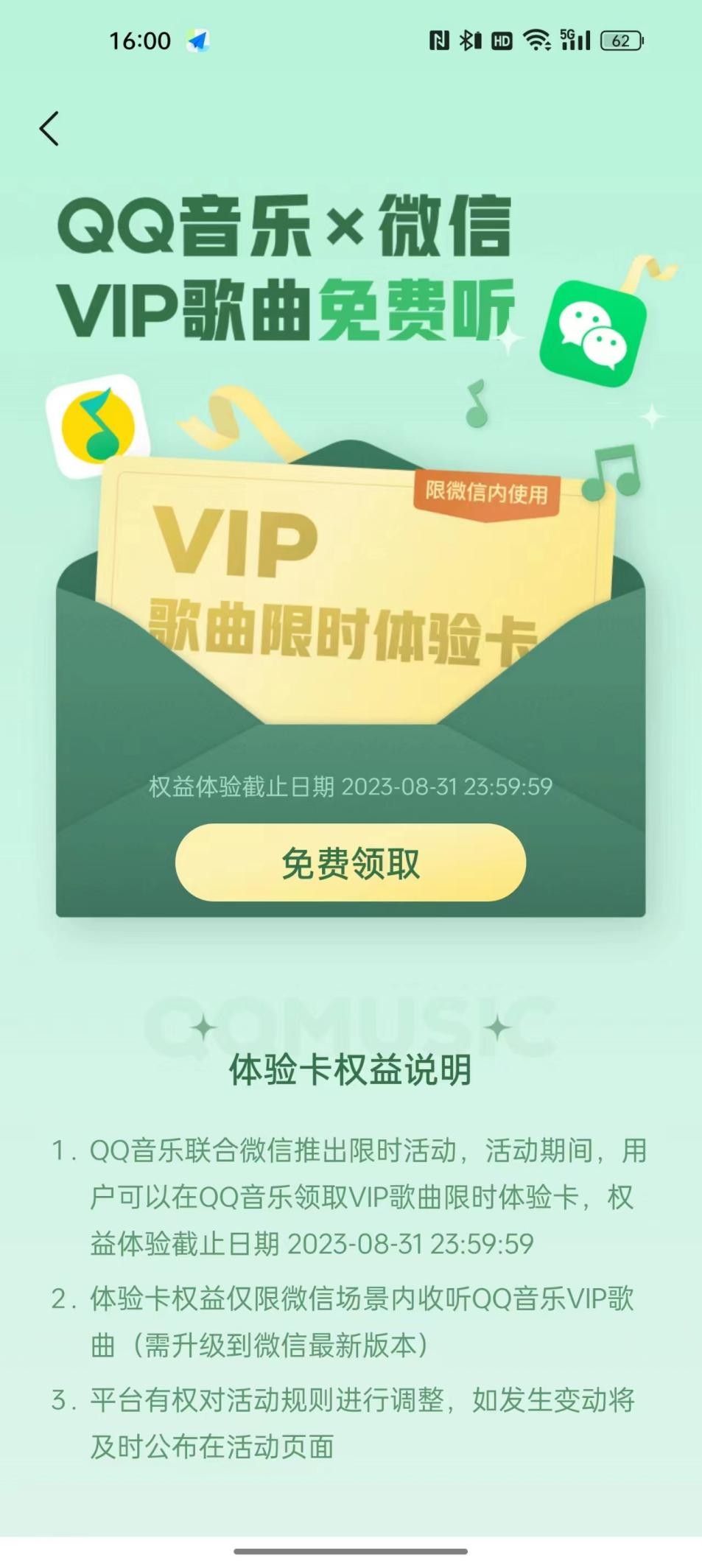The width and height of the screenshot is (702, 1568).
Task: Tap the back arrow to leave the page
Action: click(x=49, y=128)
